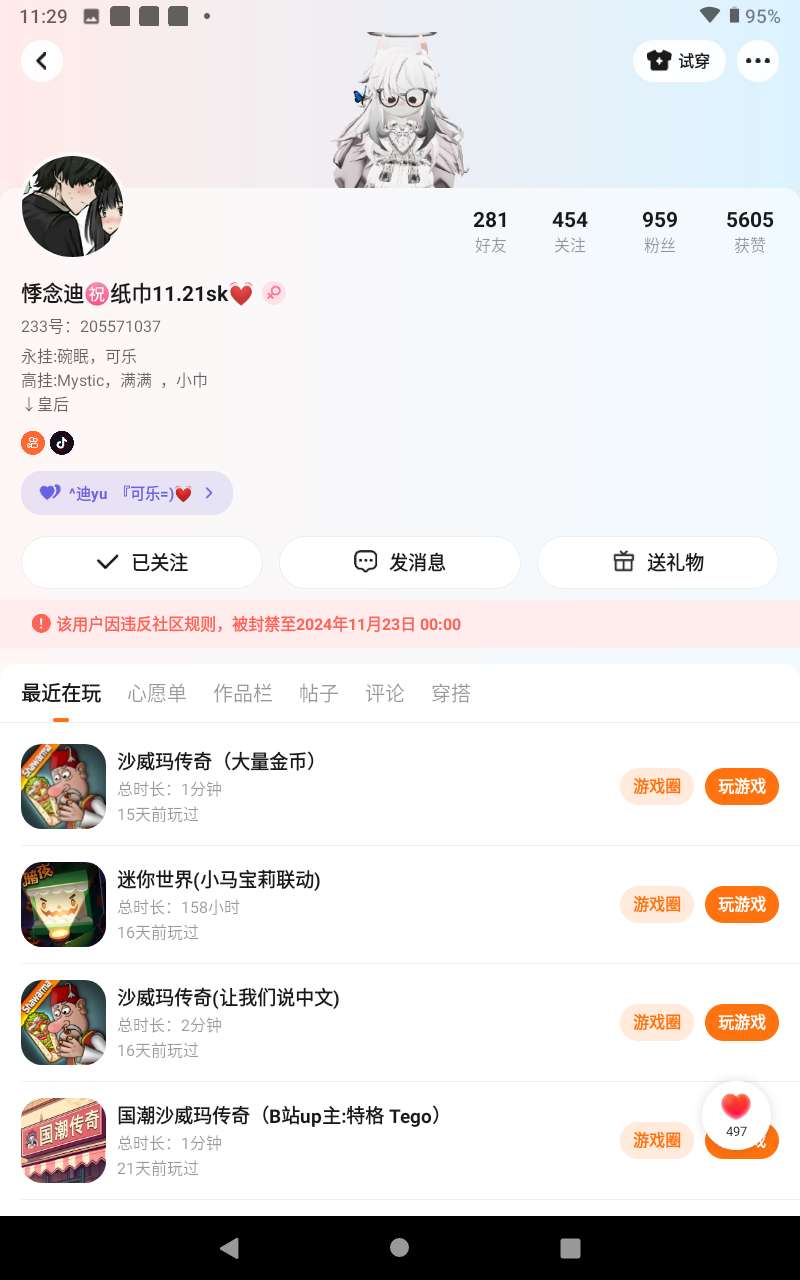Switch to the 心愿单 tab

click(157, 693)
